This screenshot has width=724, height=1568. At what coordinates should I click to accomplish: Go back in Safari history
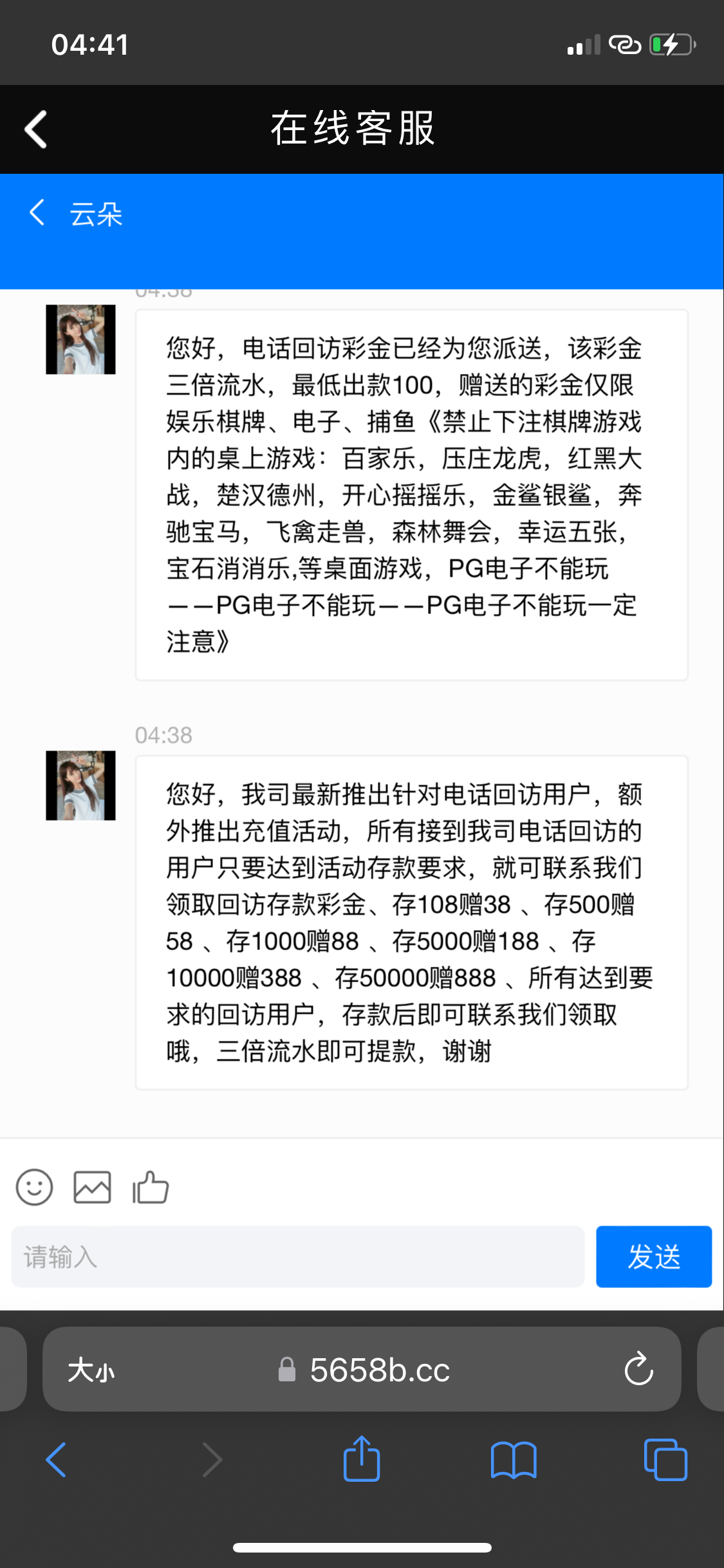click(57, 1459)
